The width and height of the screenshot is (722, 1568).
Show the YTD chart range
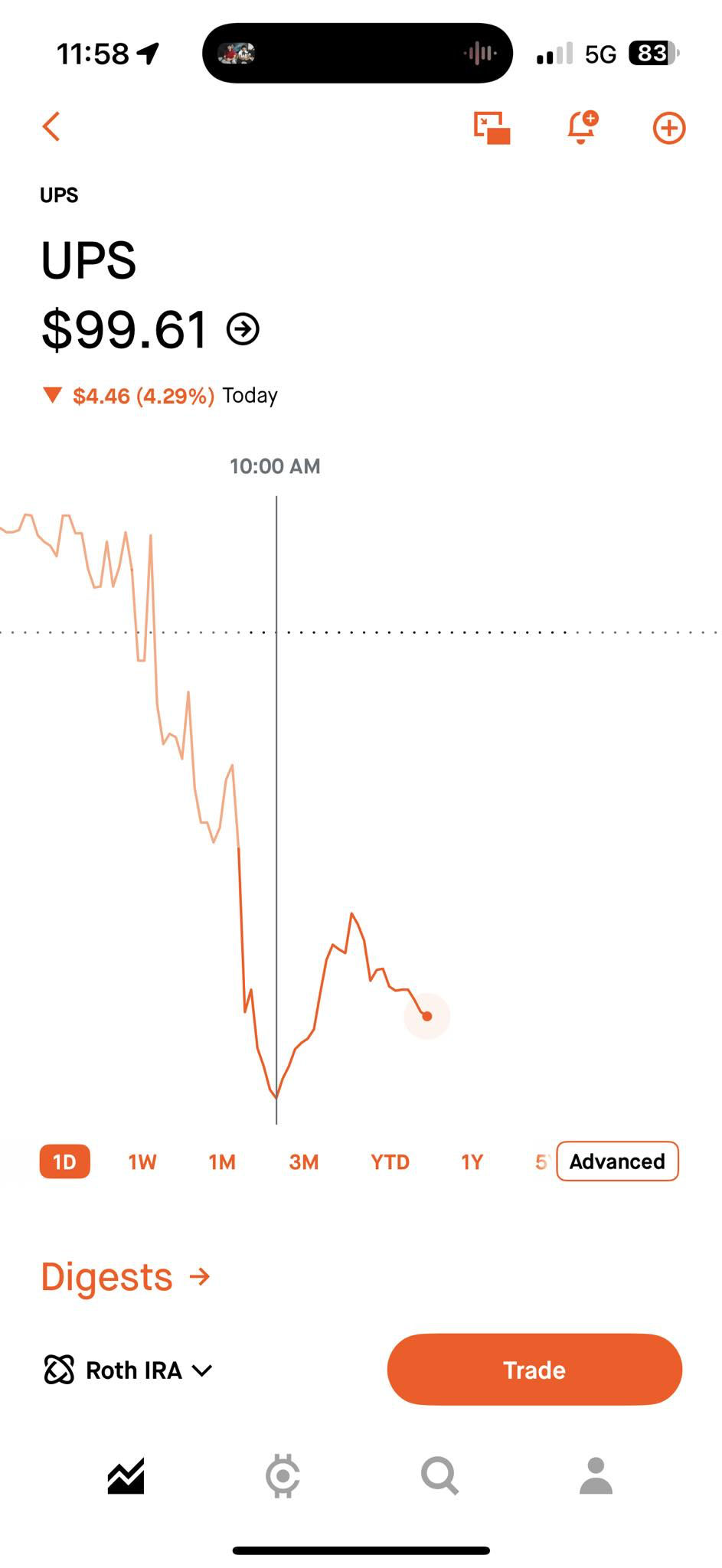click(x=390, y=1161)
